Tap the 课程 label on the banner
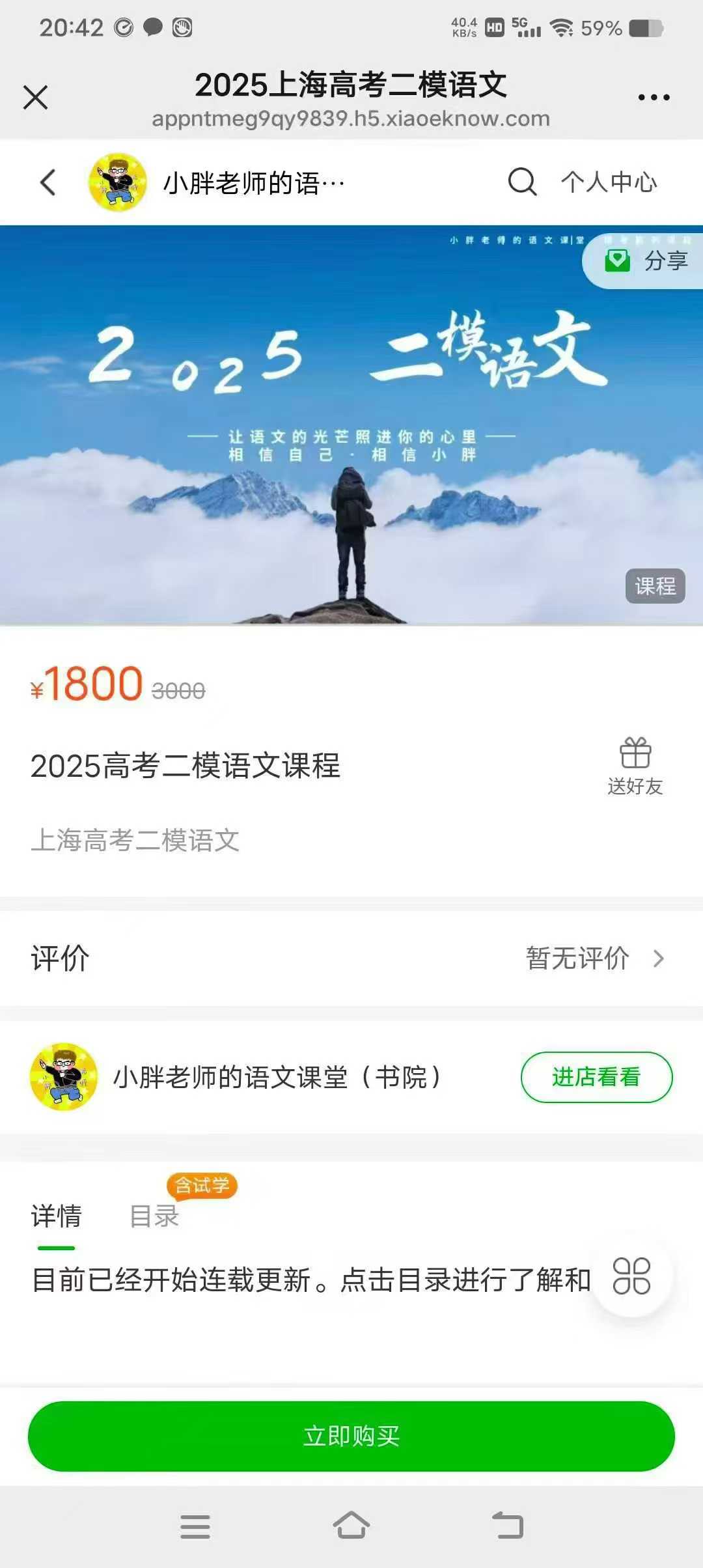The width and height of the screenshot is (703, 1568). coord(657,587)
